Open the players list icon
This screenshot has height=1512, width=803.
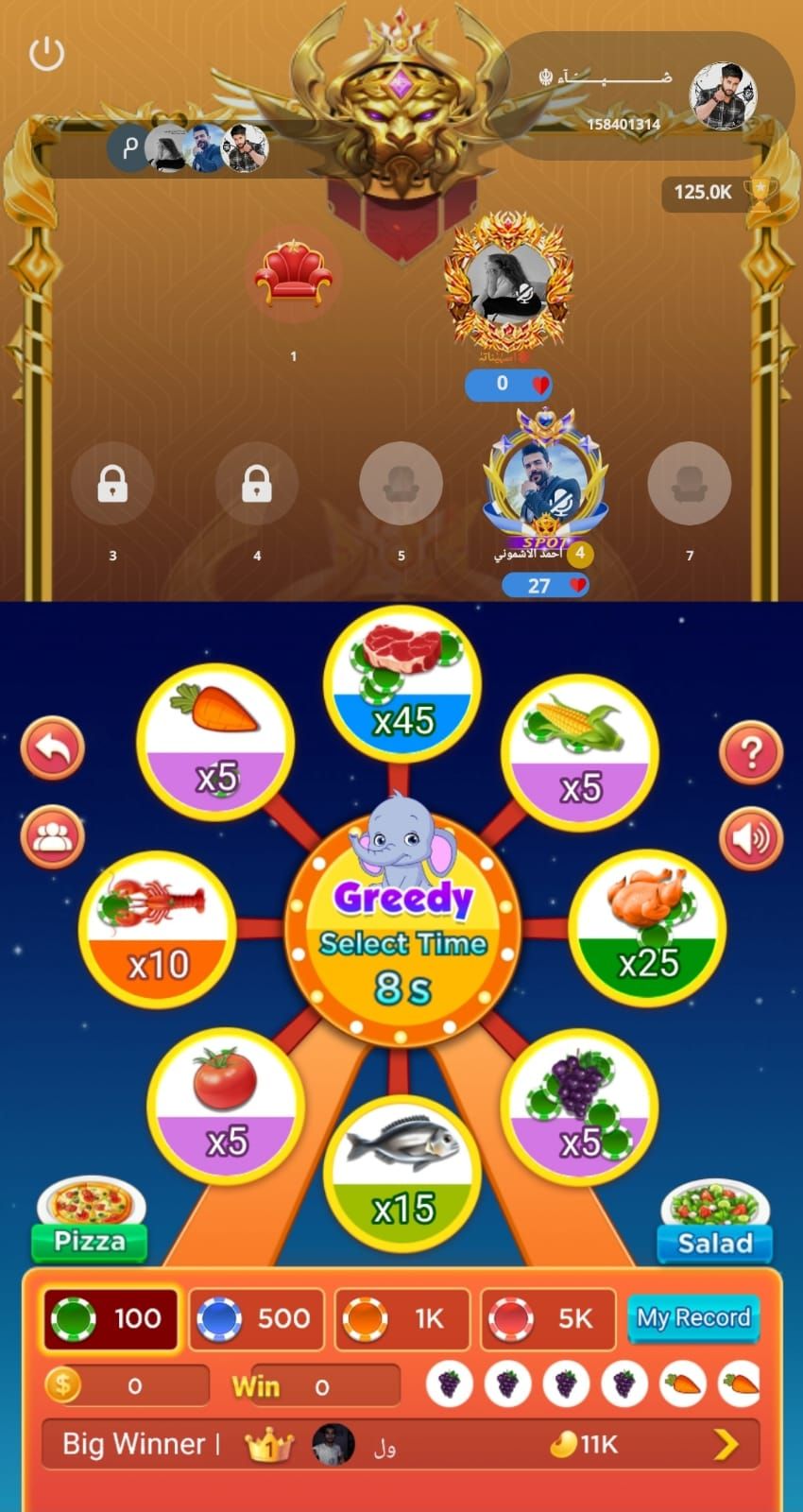pos(53,837)
